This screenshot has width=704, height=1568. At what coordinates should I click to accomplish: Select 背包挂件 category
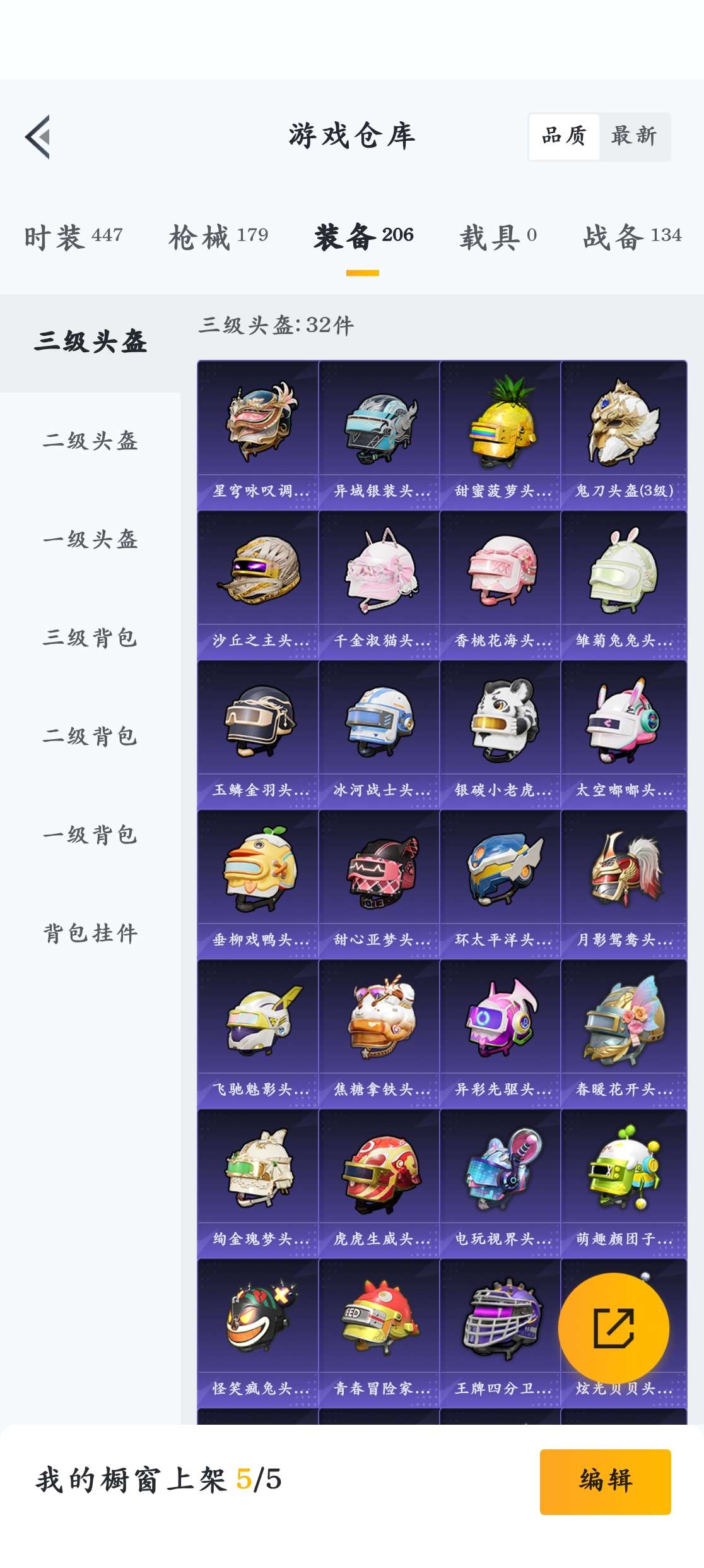[90, 933]
